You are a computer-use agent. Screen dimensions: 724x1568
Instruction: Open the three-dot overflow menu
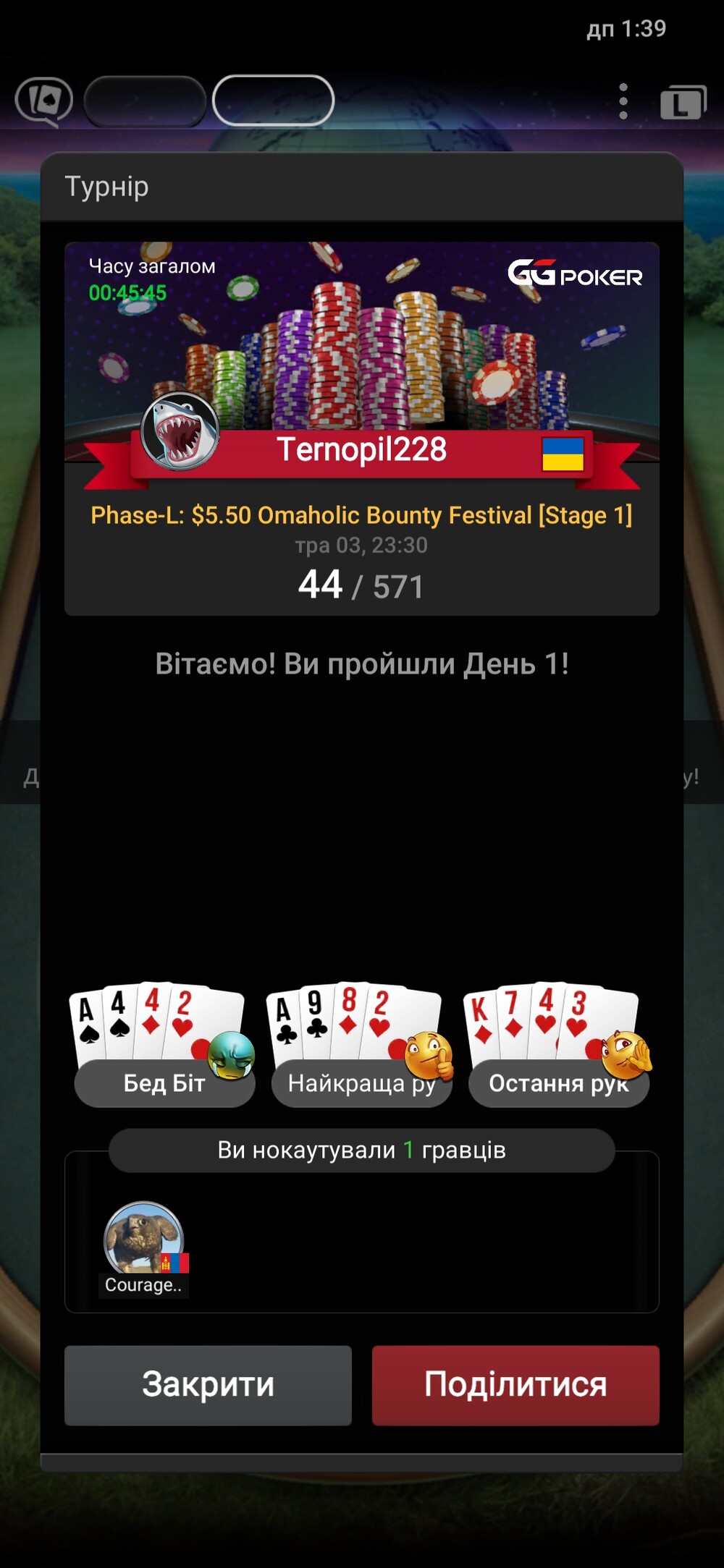pos(623,101)
